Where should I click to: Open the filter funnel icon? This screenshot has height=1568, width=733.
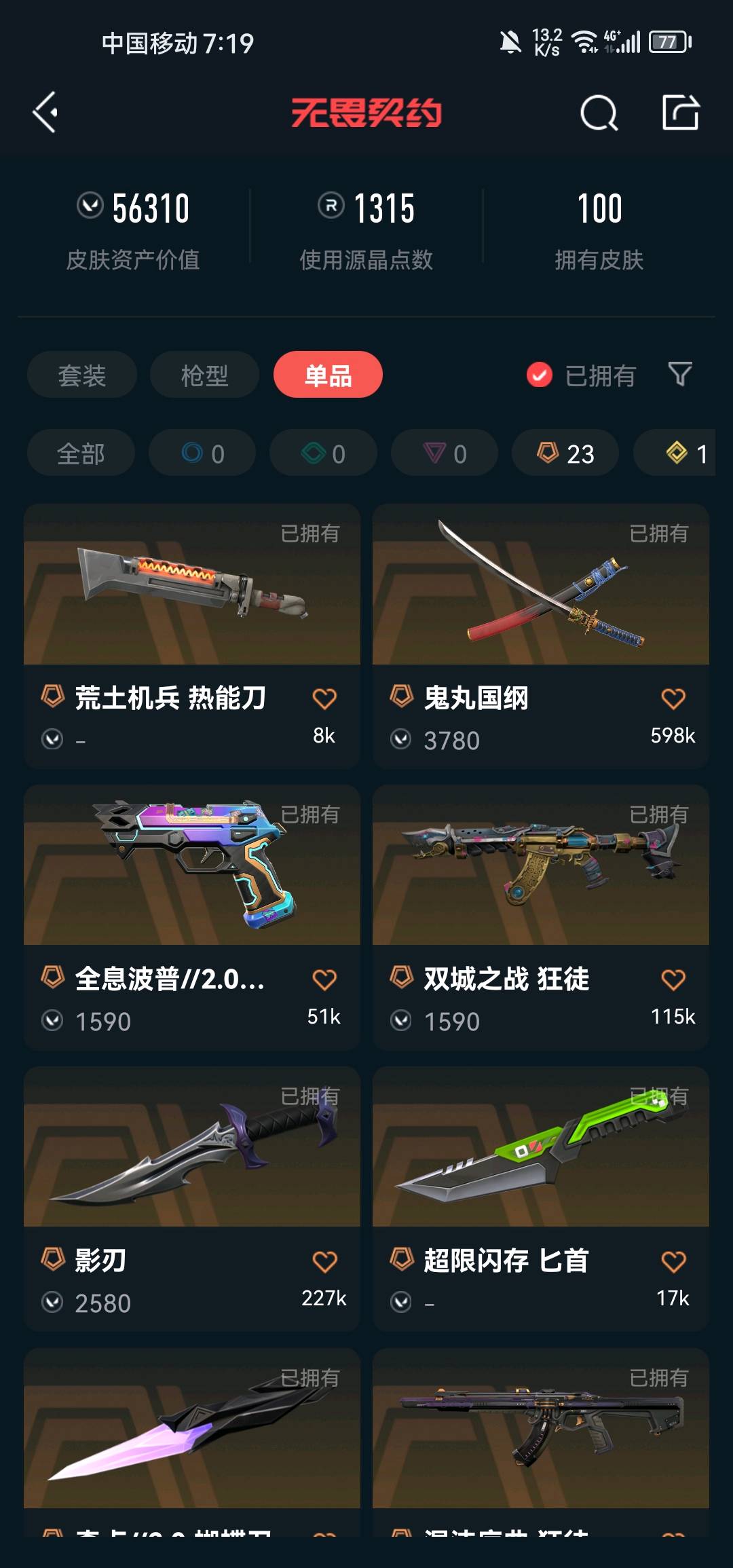[680, 374]
